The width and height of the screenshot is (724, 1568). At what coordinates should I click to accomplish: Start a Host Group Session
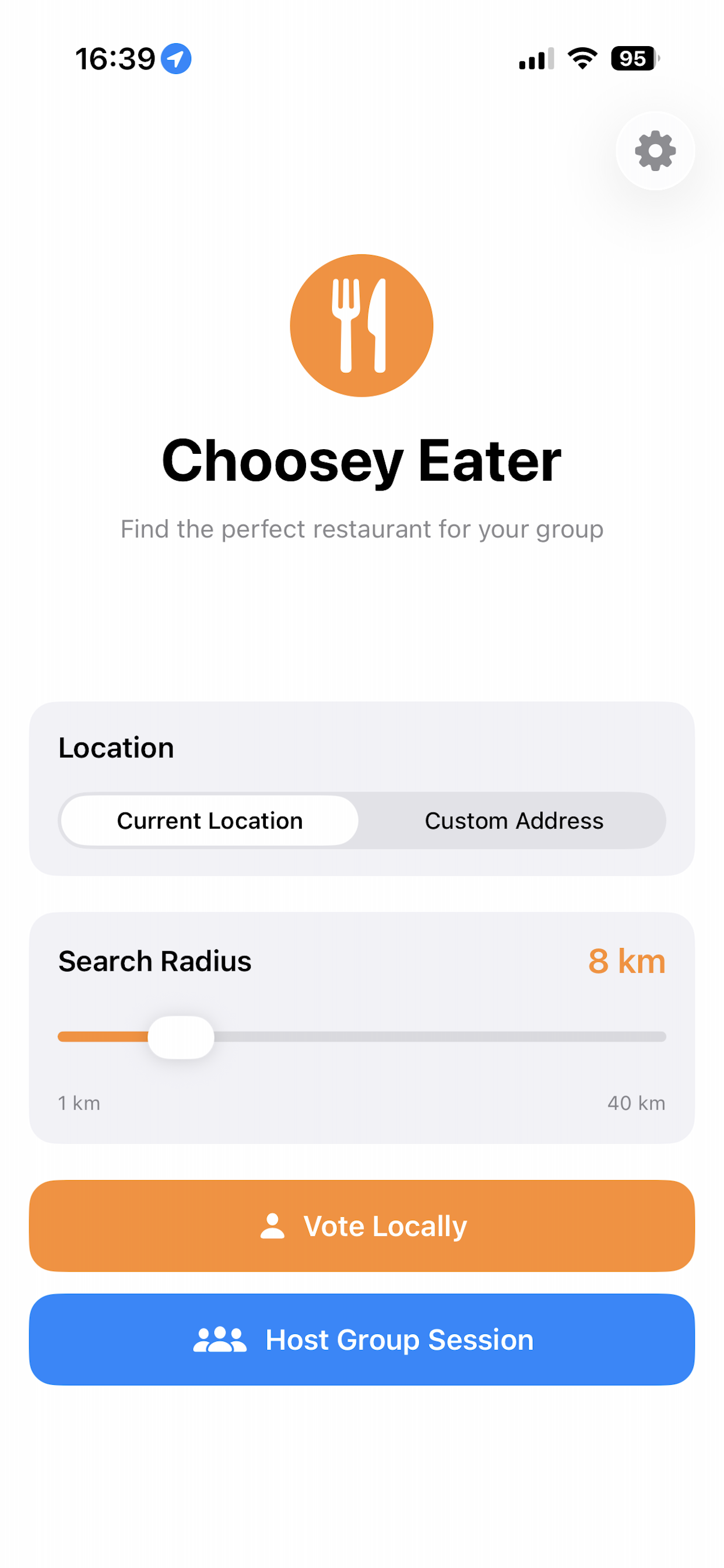click(x=361, y=1340)
